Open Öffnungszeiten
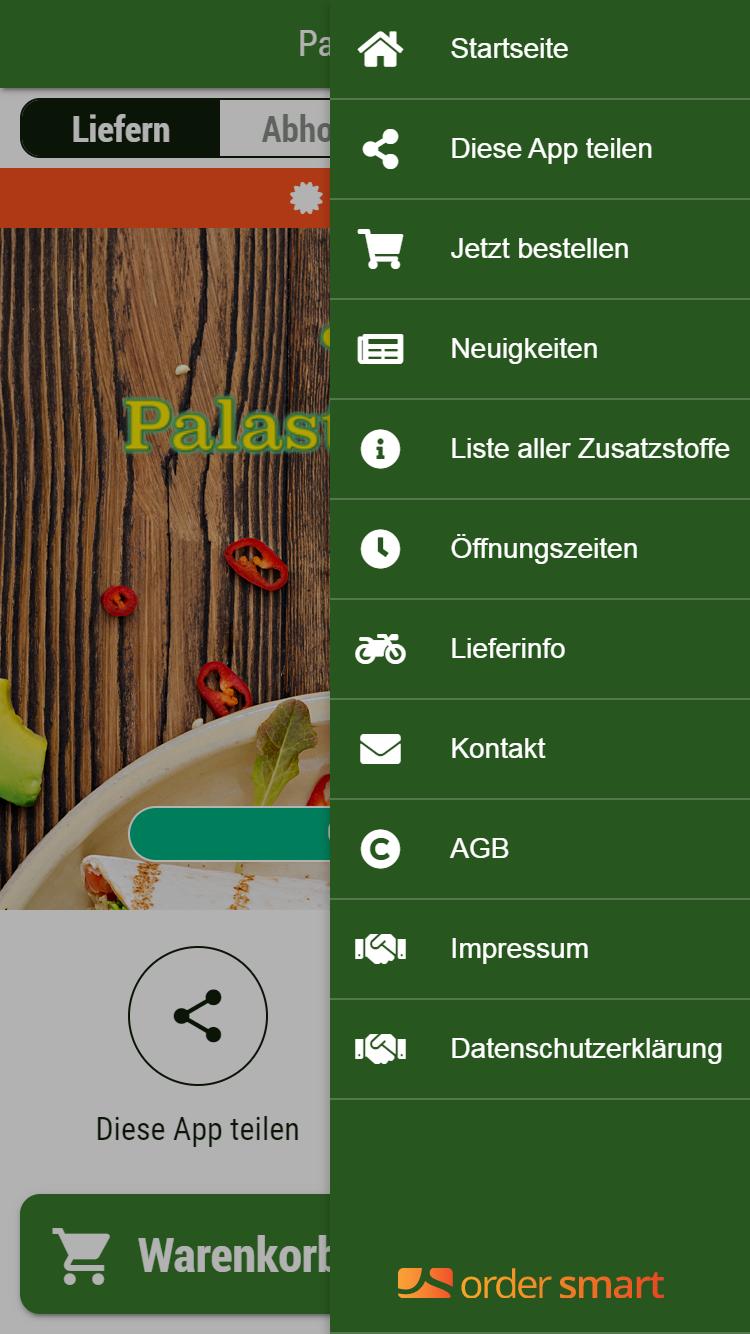The image size is (750, 1334). click(x=540, y=549)
